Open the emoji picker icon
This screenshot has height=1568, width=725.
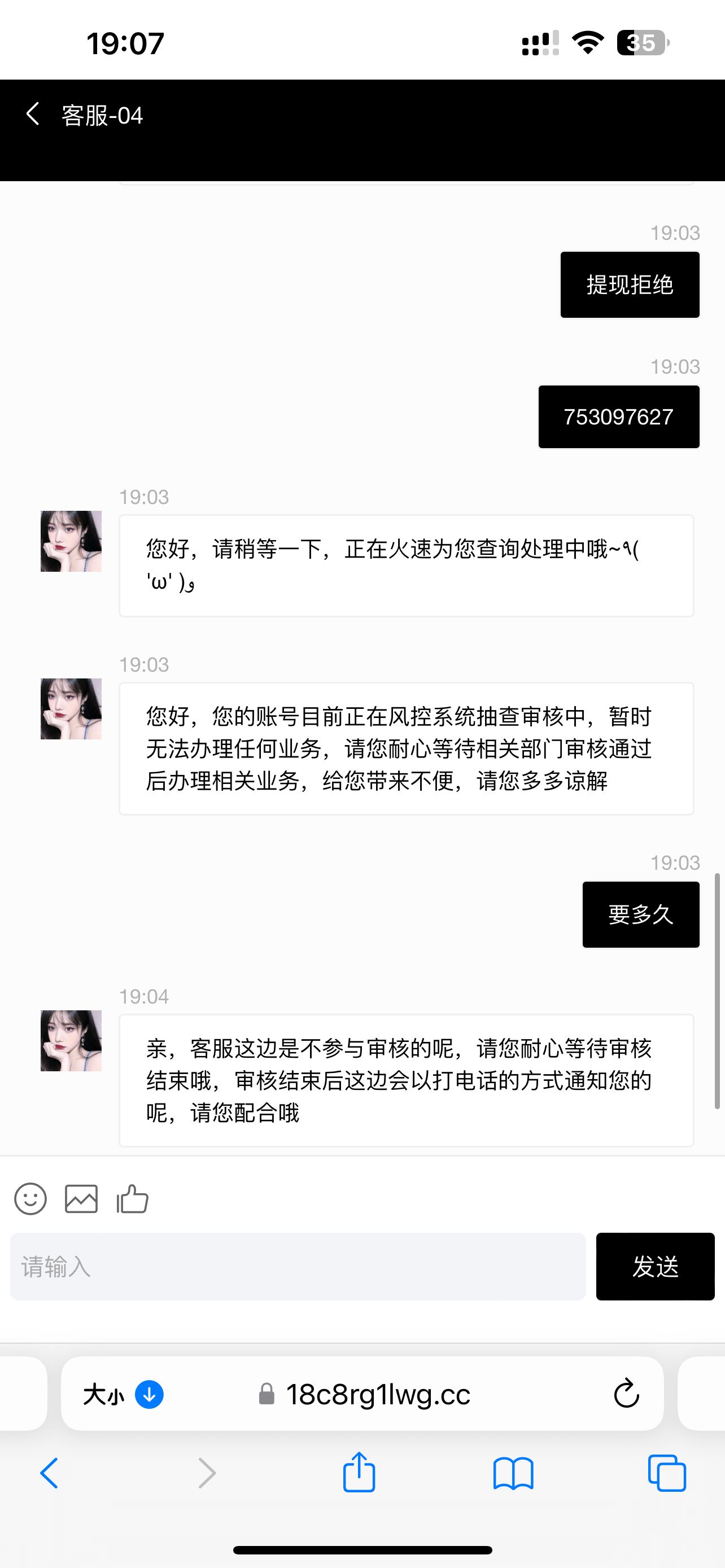(30, 1198)
